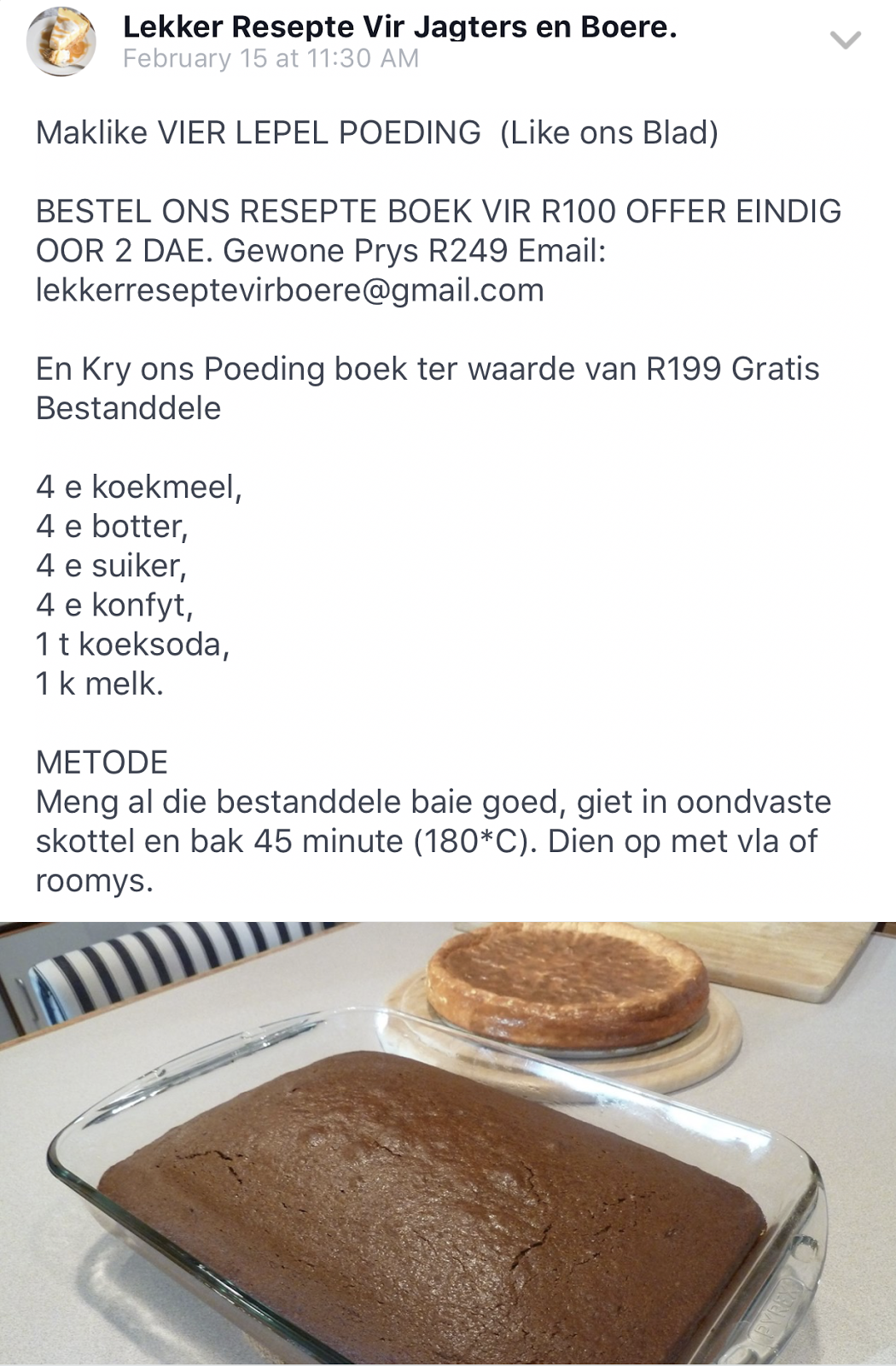The width and height of the screenshot is (896, 1366).
Task: Open the post options chevron menu
Action: click(x=845, y=40)
